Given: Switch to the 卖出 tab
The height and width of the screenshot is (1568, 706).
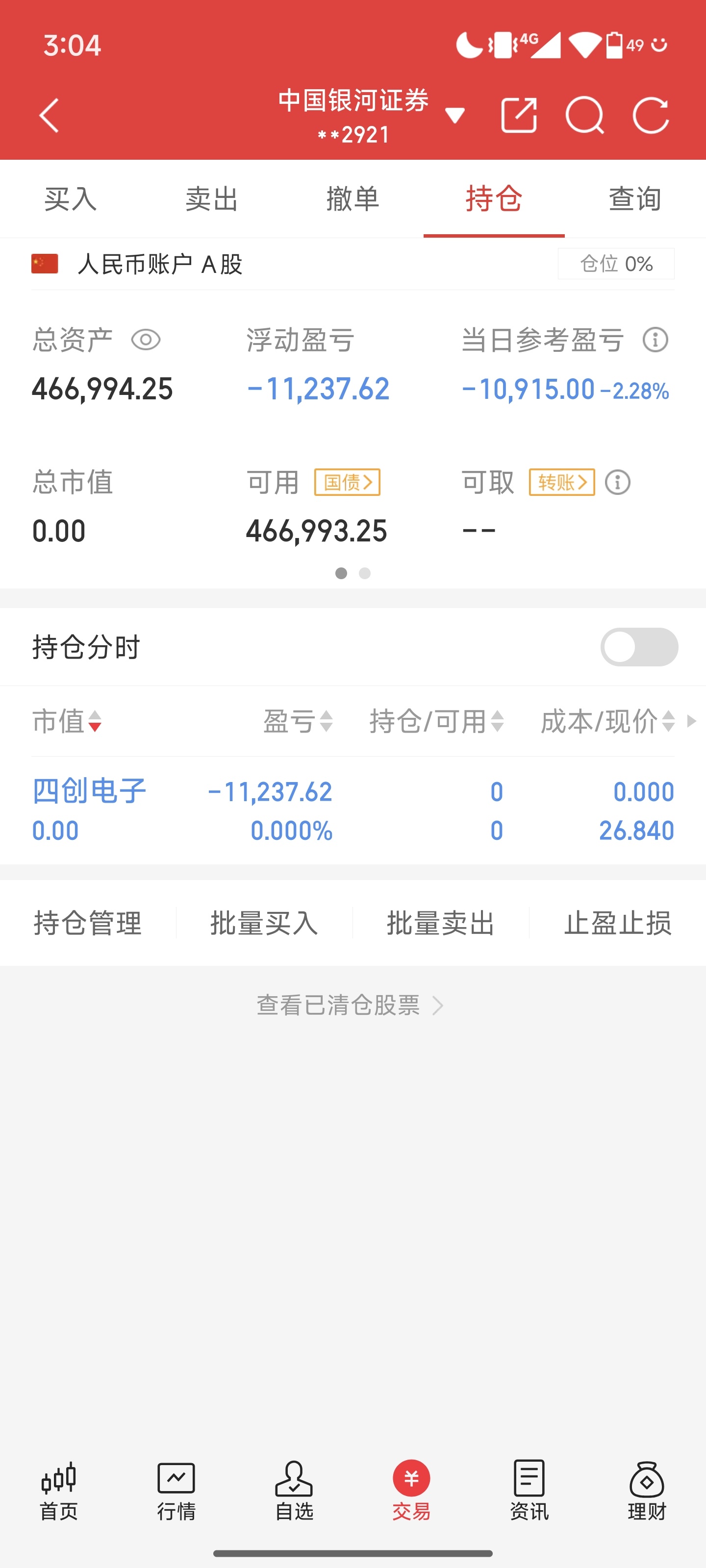Looking at the screenshot, I should click(x=211, y=199).
